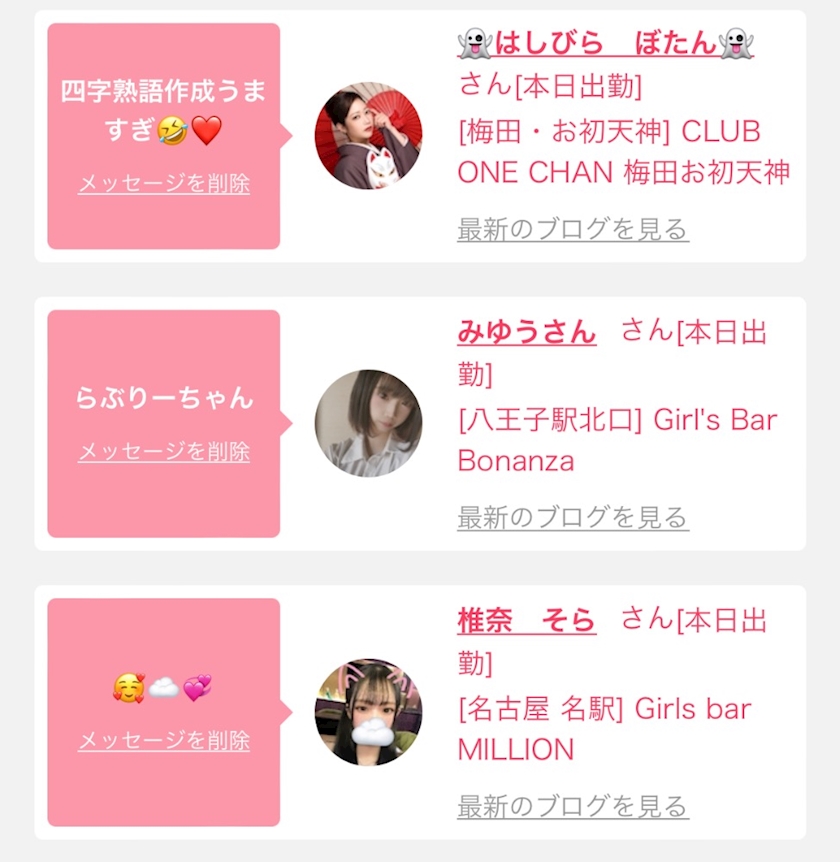View みゆうさん's latest blog
840x862 pixels.
coord(573,517)
